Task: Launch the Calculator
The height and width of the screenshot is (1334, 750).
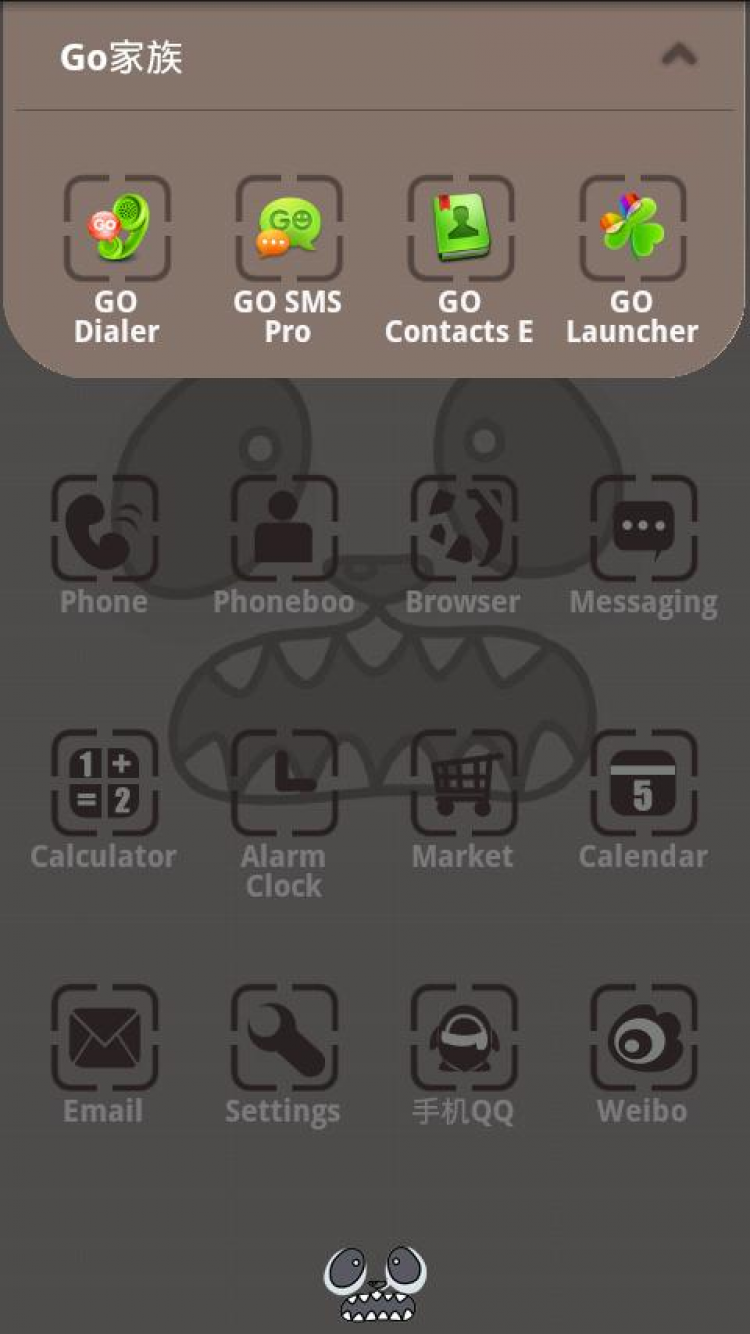Action: point(104,783)
